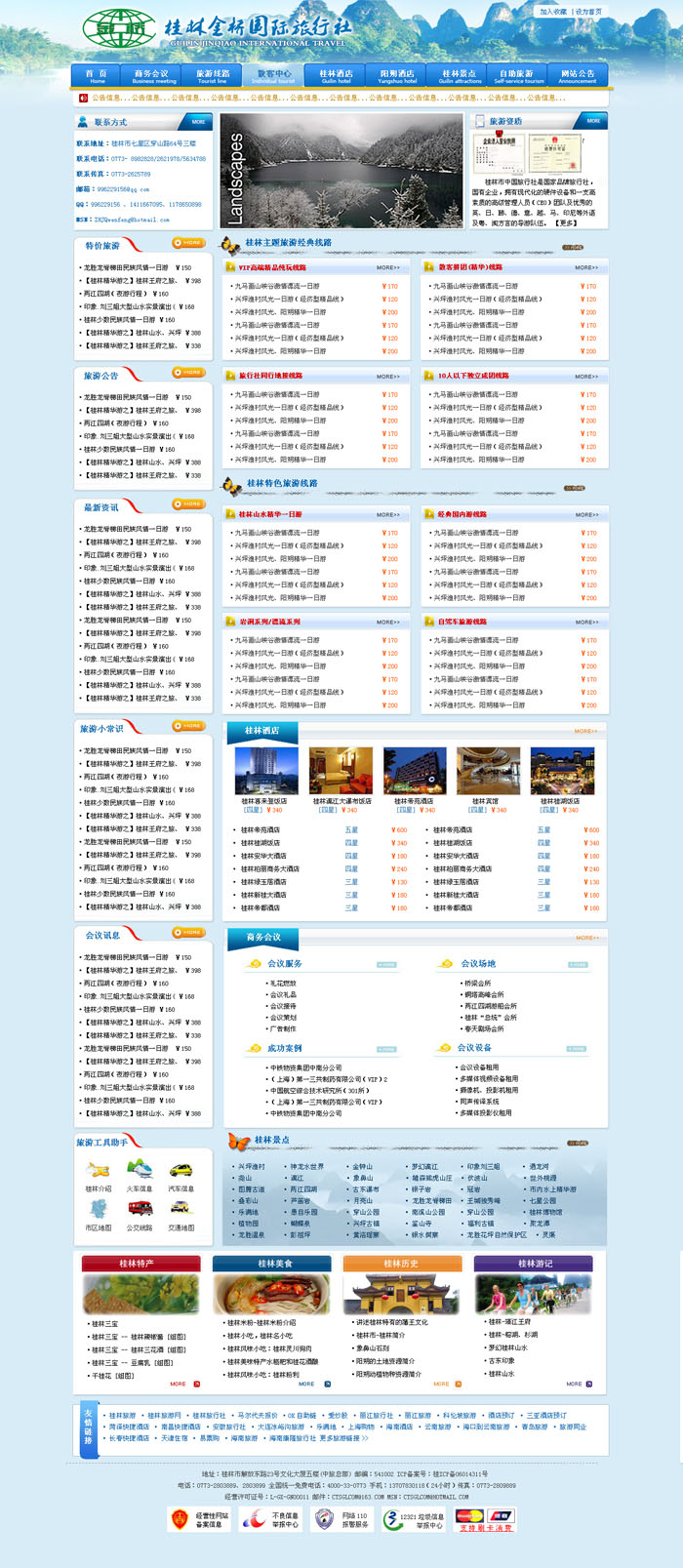Open the 会议策划 link under 会议服务
This screenshot has height=1568, width=683.
tap(283, 1018)
